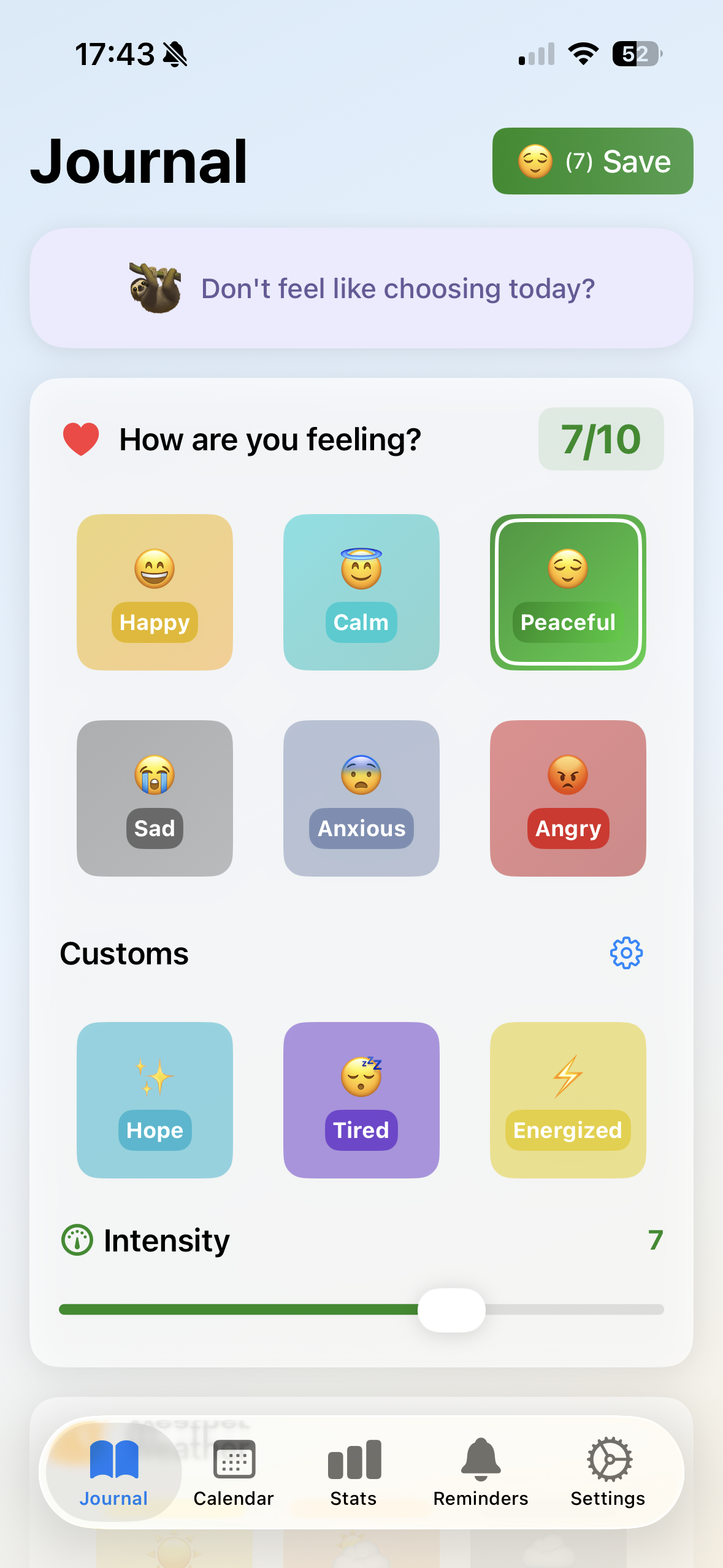Image resolution: width=723 pixels, height=1568 pixels.
Task: Tap the selected Peaceful mood tile
Action: 568,592
